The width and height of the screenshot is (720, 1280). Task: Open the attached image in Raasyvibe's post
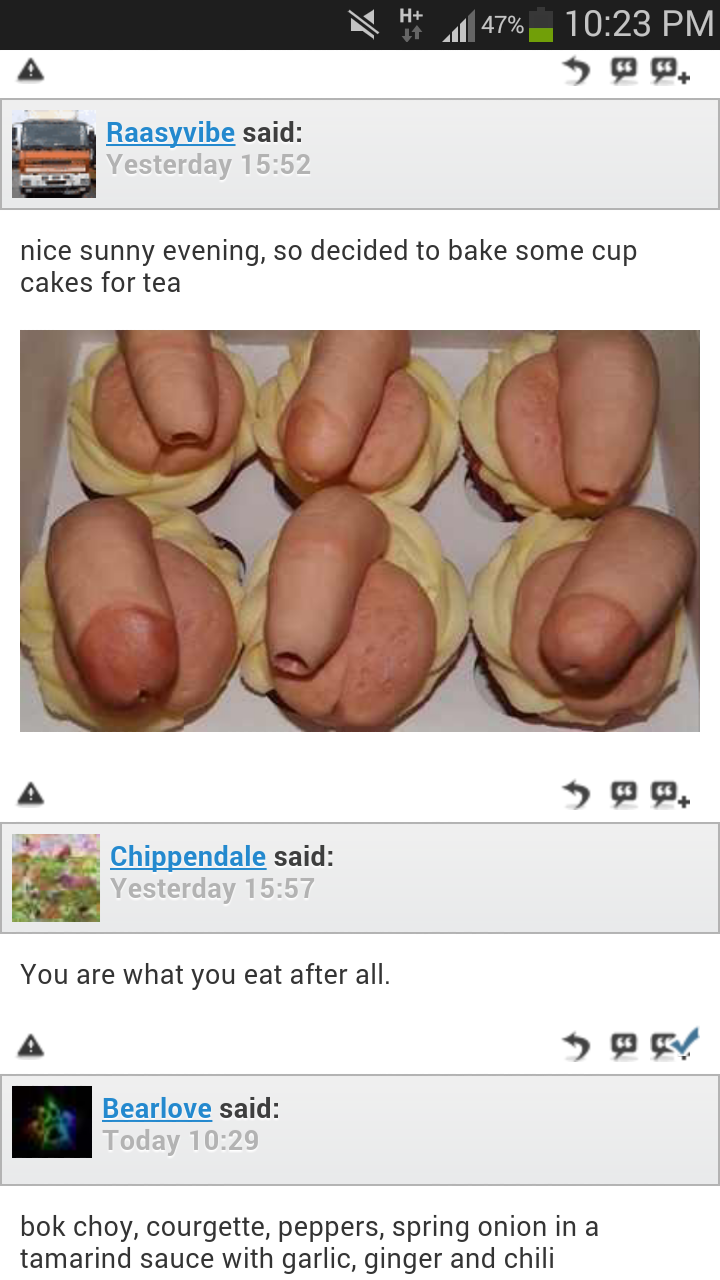pyautogui.click(x=360, y=531)
